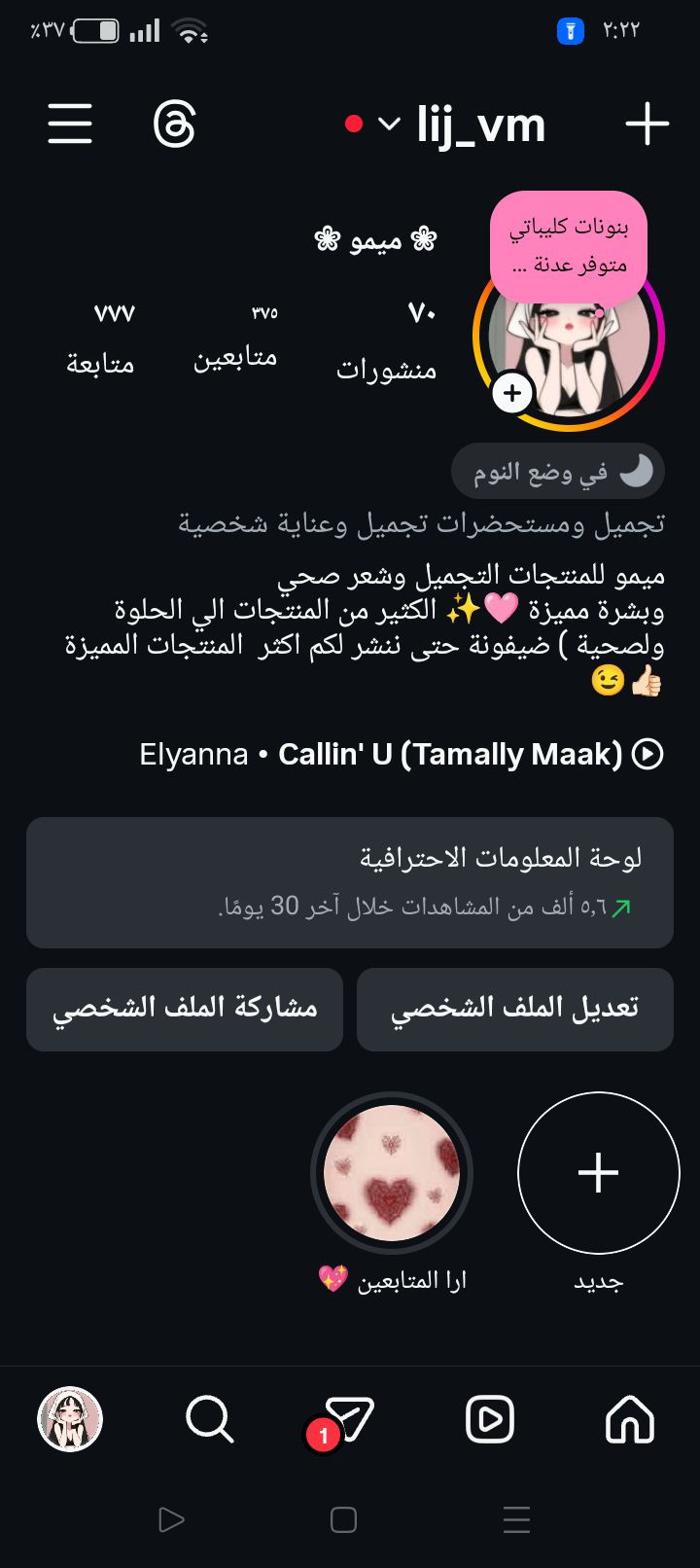Open the Threads icon
Screen dimensions: 700x1568
pos(175,125)
